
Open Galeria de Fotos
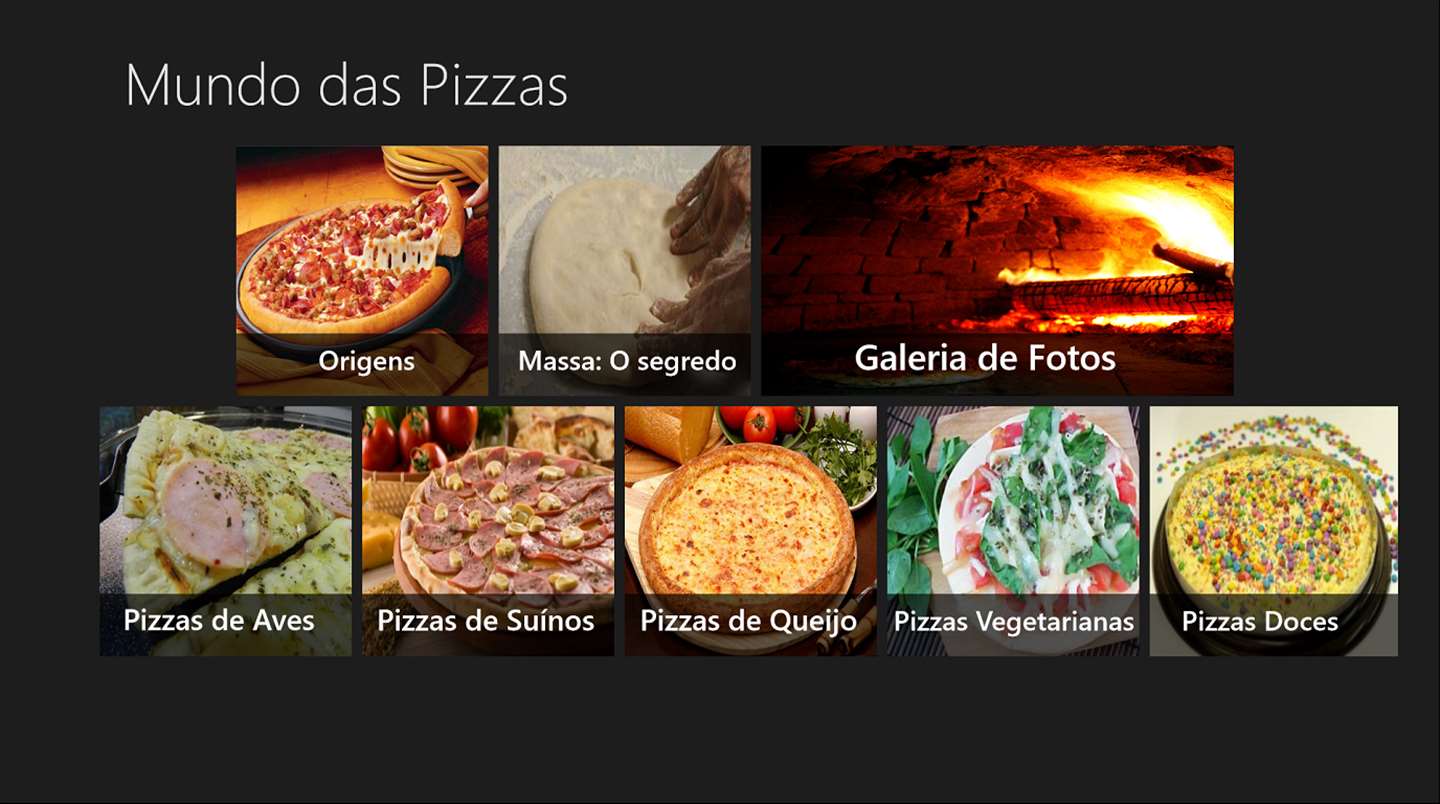click(x=997, y=270)
